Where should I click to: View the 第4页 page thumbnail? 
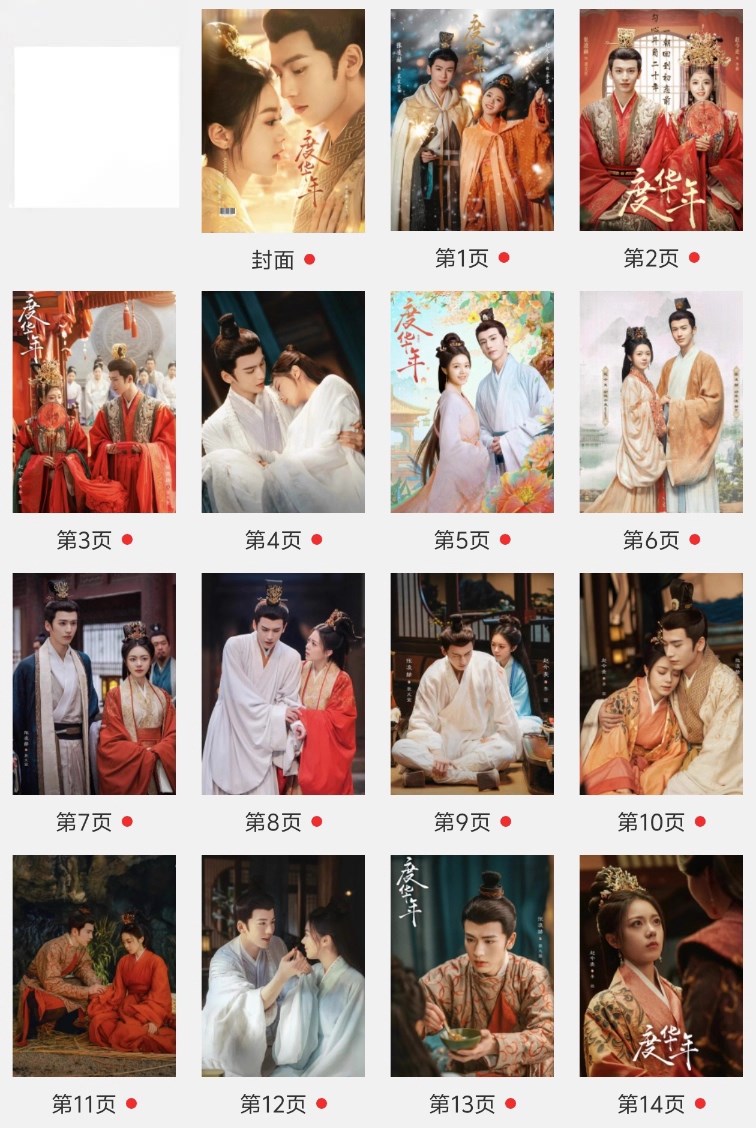click(x=283, y=402)
